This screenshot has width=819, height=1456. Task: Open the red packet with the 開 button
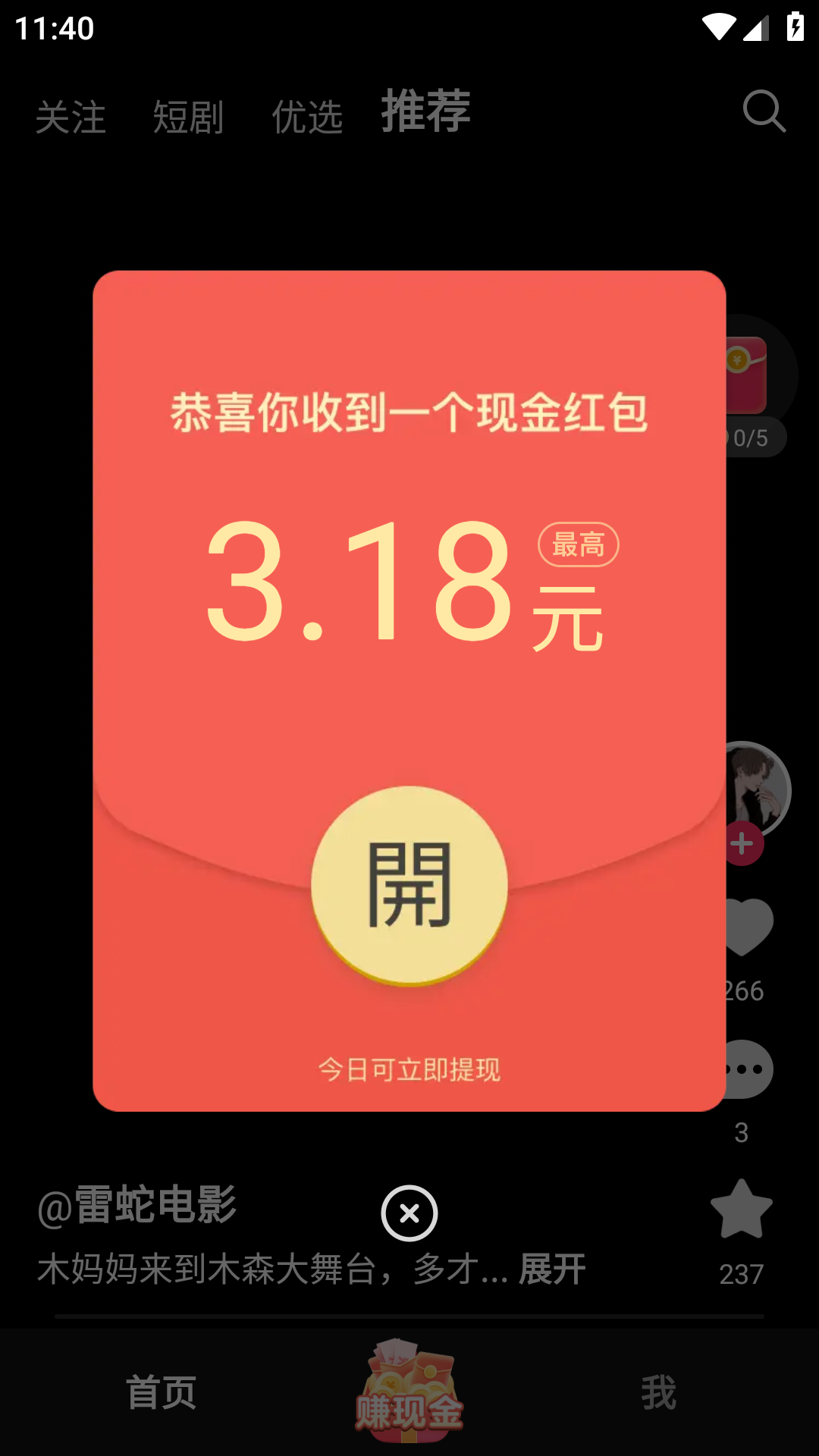(409, 885)
